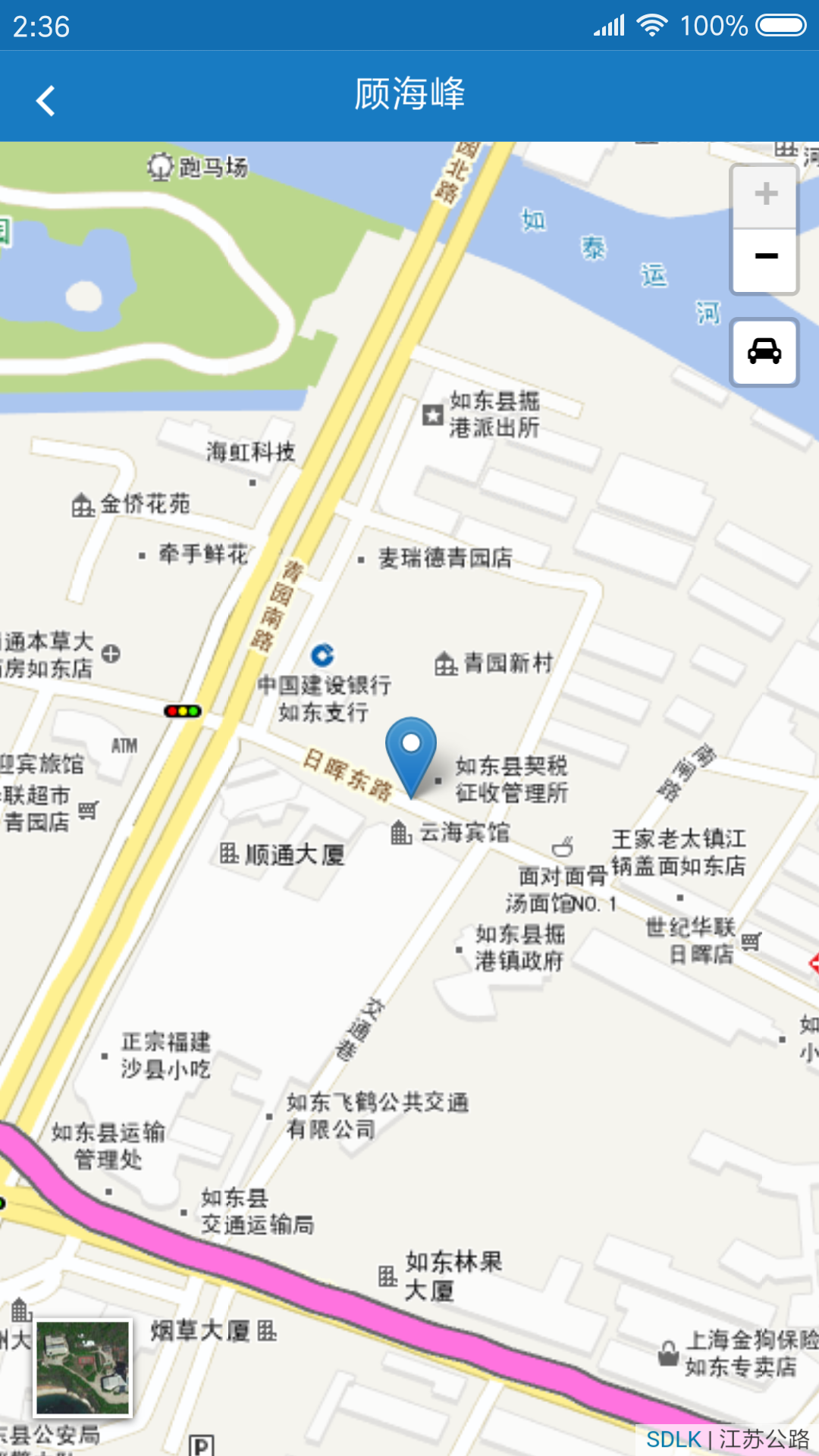The height and width of the screenshot is (1456, 819).
Task: Zoom out the map with minus
Action: coord(765,258)
